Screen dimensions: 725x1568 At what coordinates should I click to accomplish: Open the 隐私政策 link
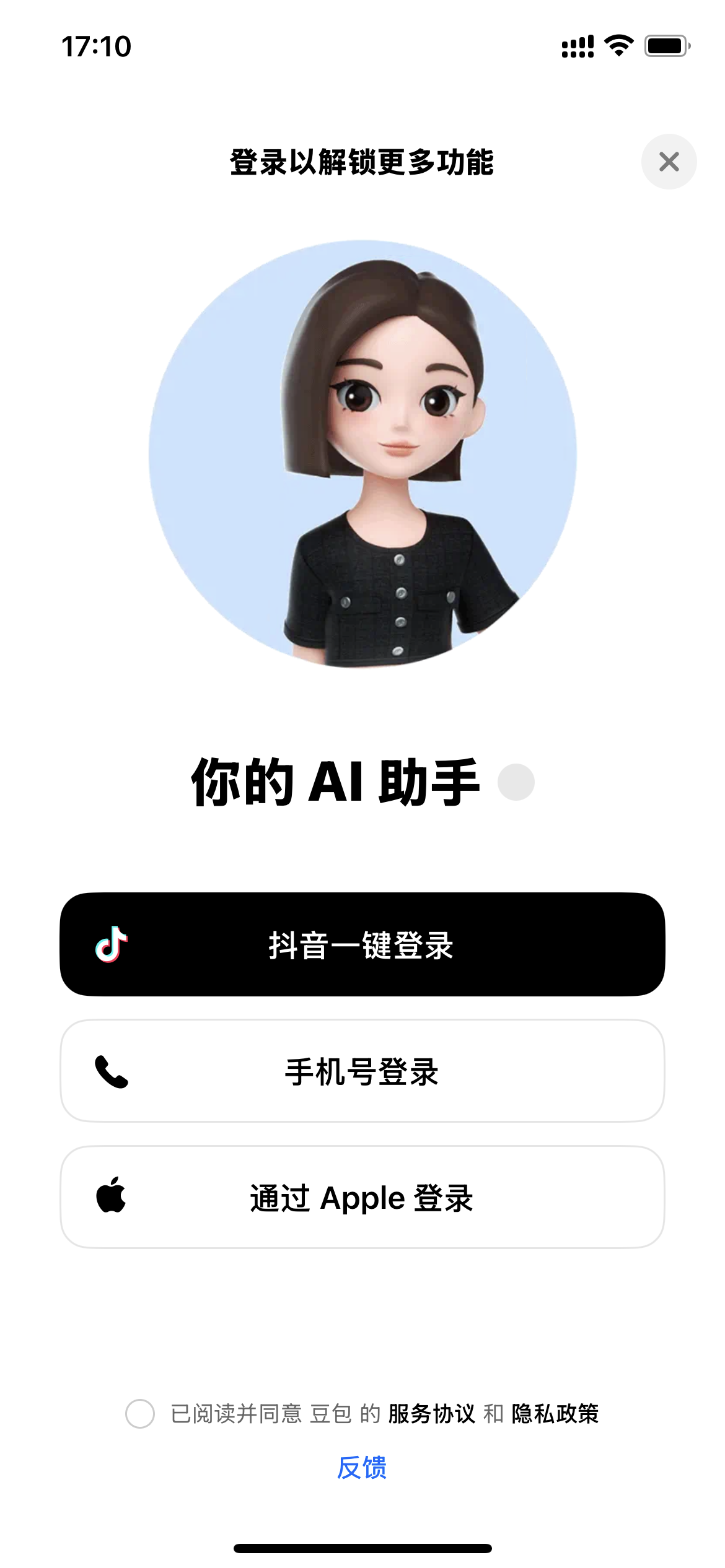click(555, 1414)
